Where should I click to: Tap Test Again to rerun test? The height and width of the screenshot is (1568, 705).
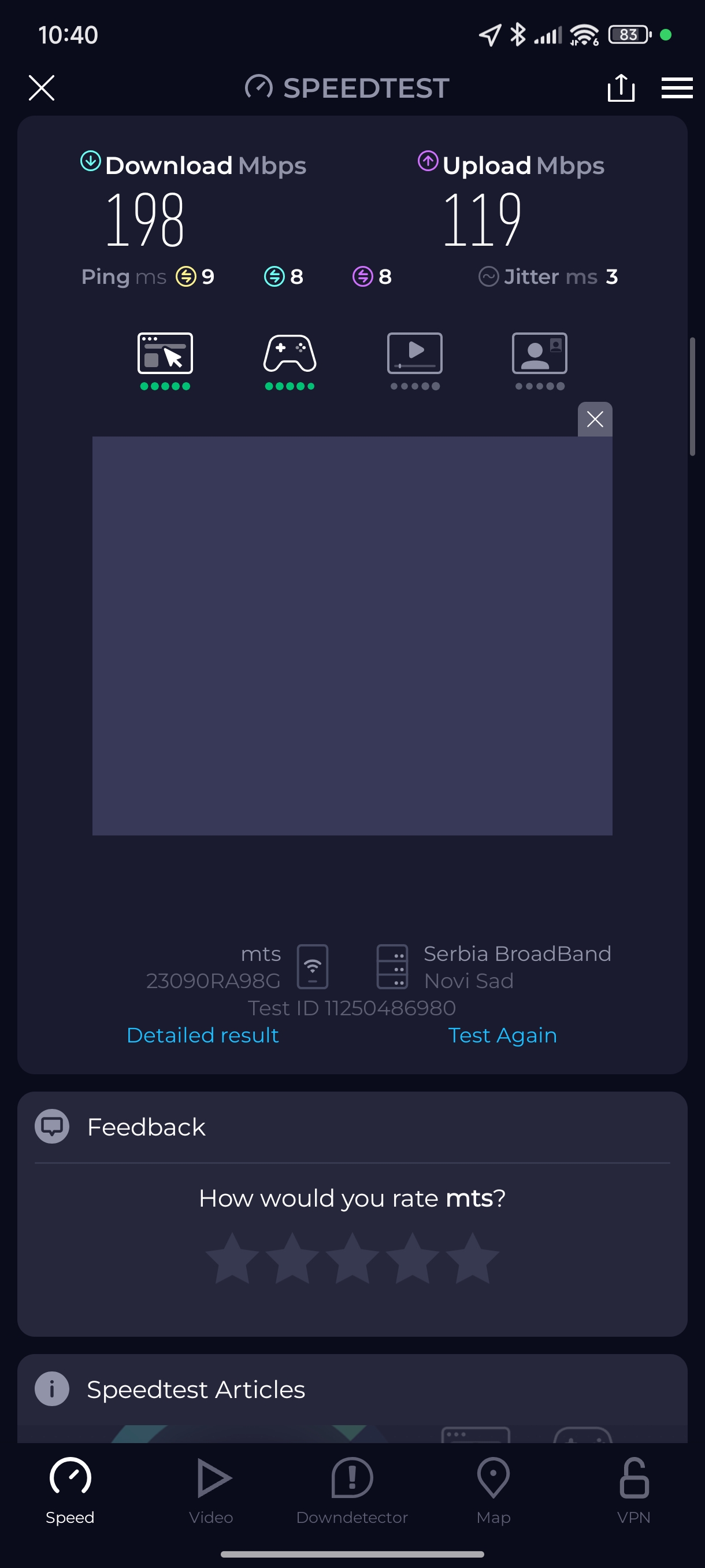[x=502, y=1035]
